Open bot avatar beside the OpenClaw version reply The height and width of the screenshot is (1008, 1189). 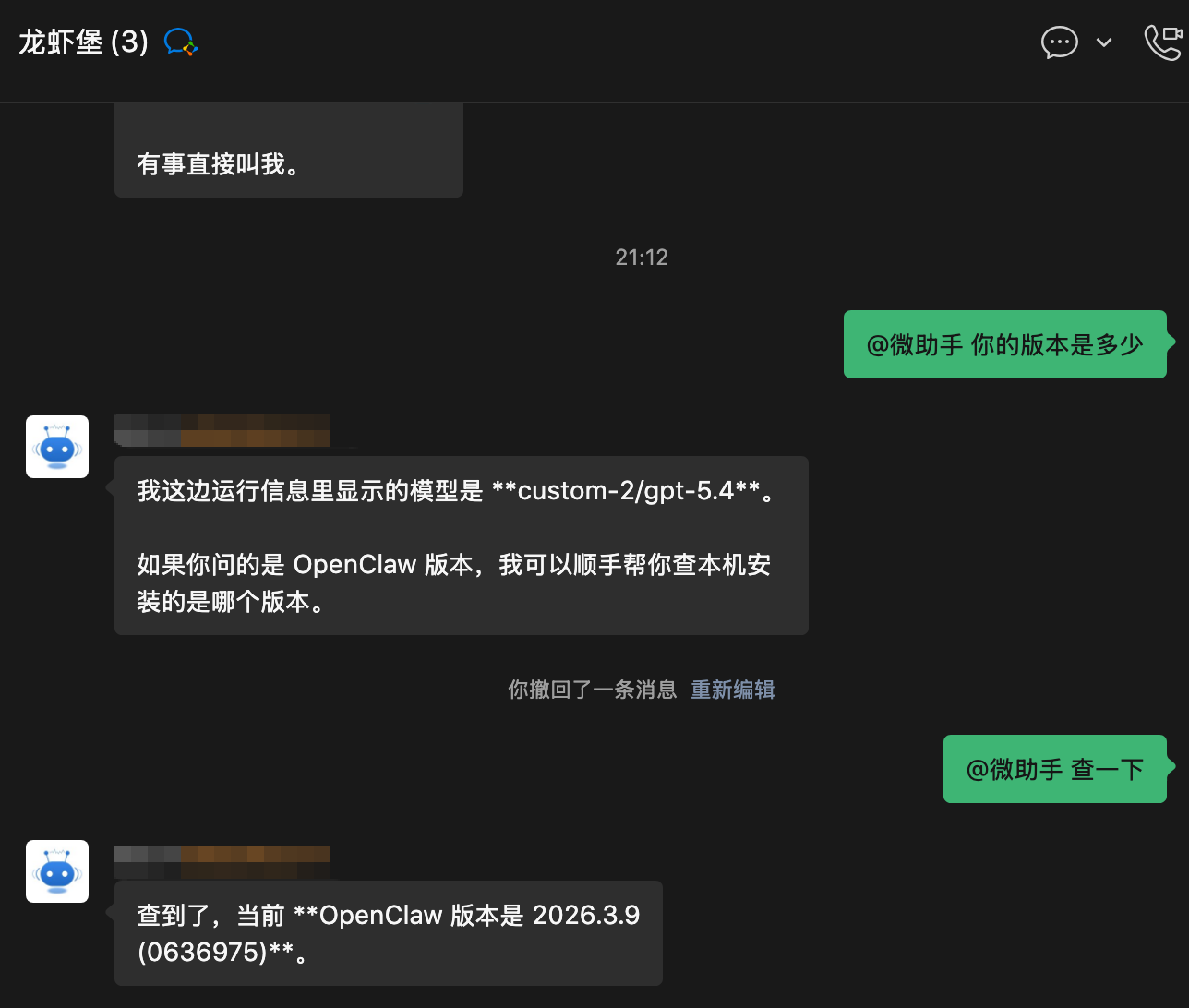point(57,871)
